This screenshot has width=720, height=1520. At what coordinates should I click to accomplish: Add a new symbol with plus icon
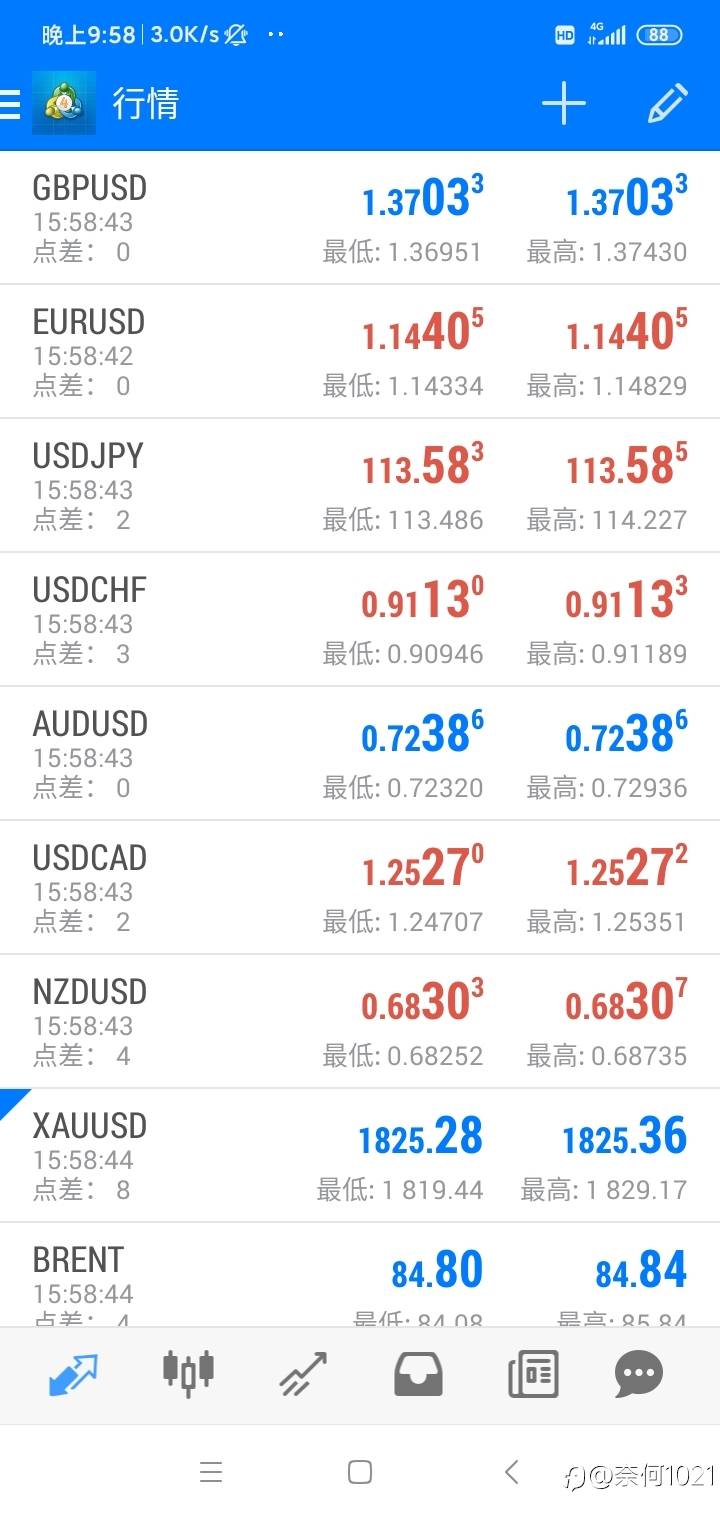[x=563, y=104]
